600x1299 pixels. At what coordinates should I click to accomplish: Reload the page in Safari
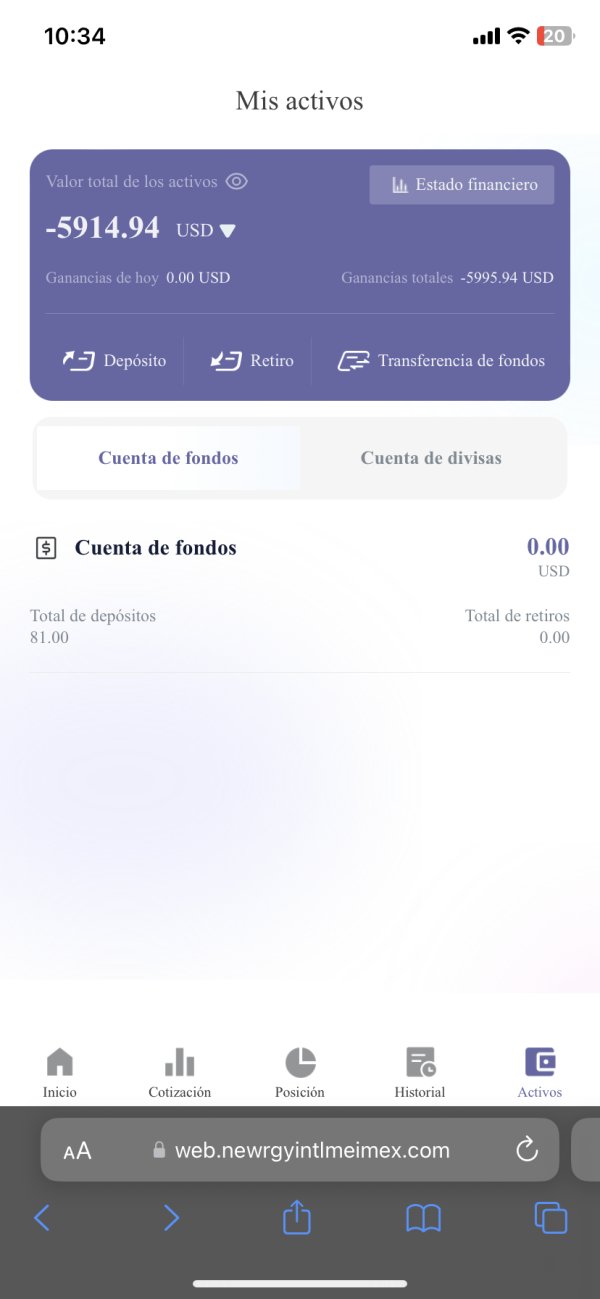point(527,1150)
